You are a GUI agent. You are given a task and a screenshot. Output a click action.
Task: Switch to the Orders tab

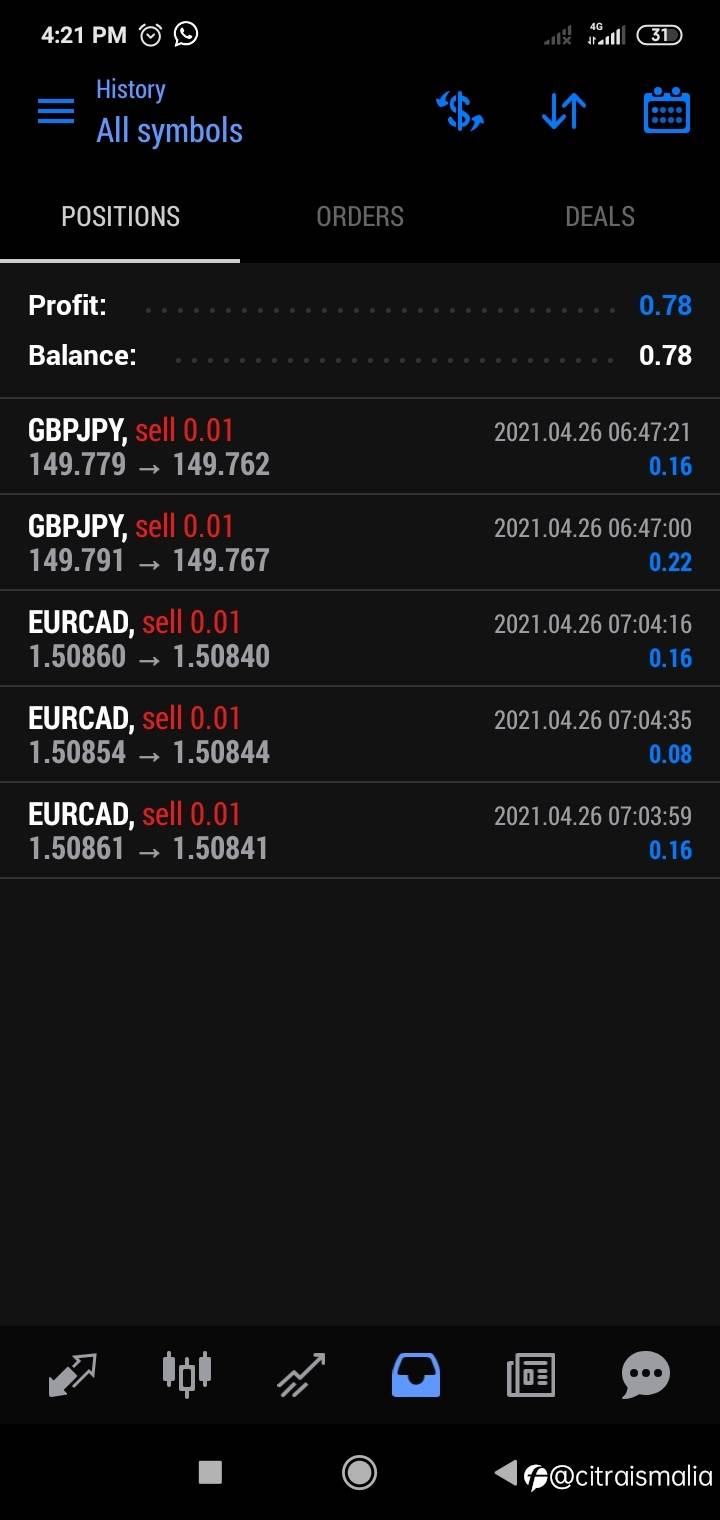click(360, 217)
